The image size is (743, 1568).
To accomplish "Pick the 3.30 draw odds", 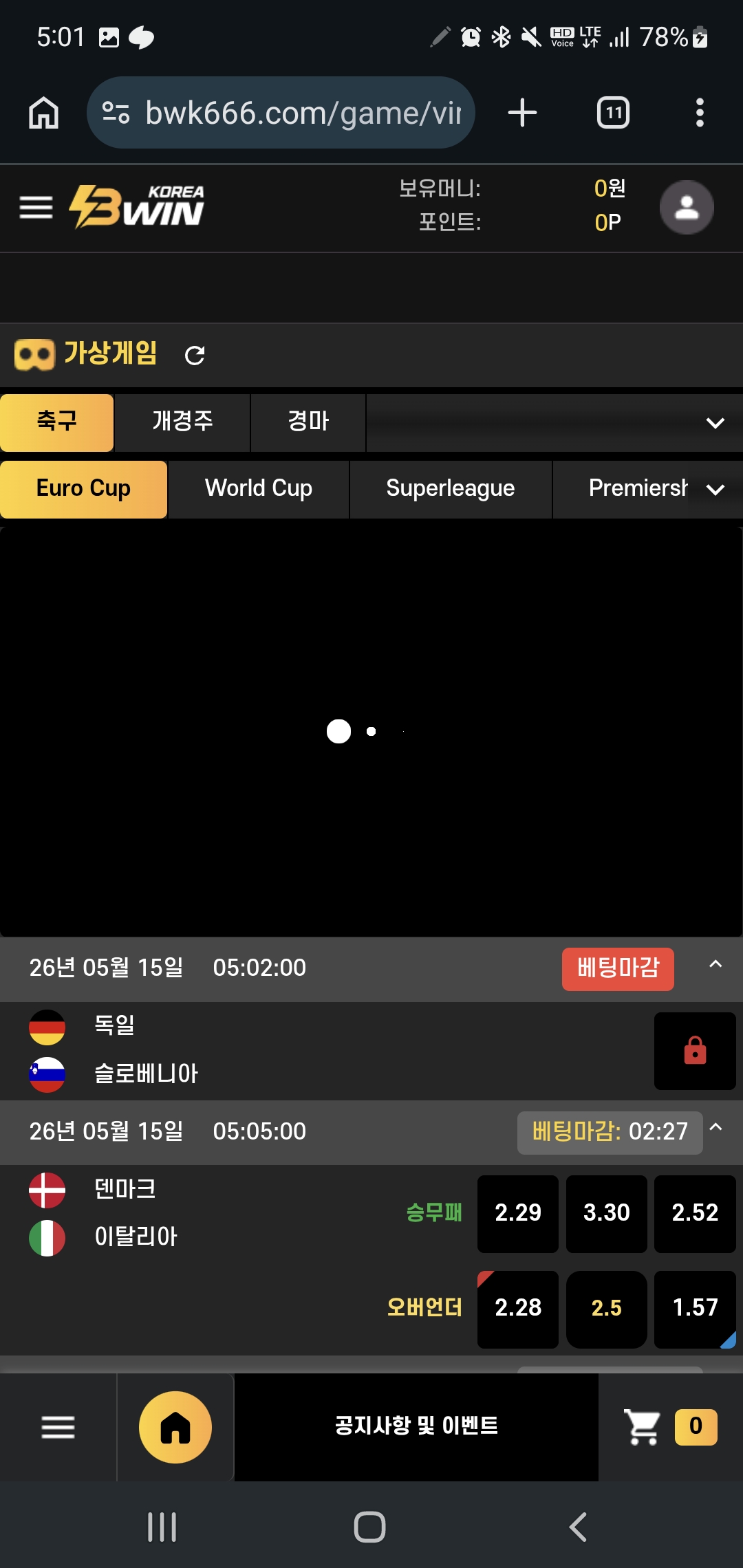I will click(607, 1214).
